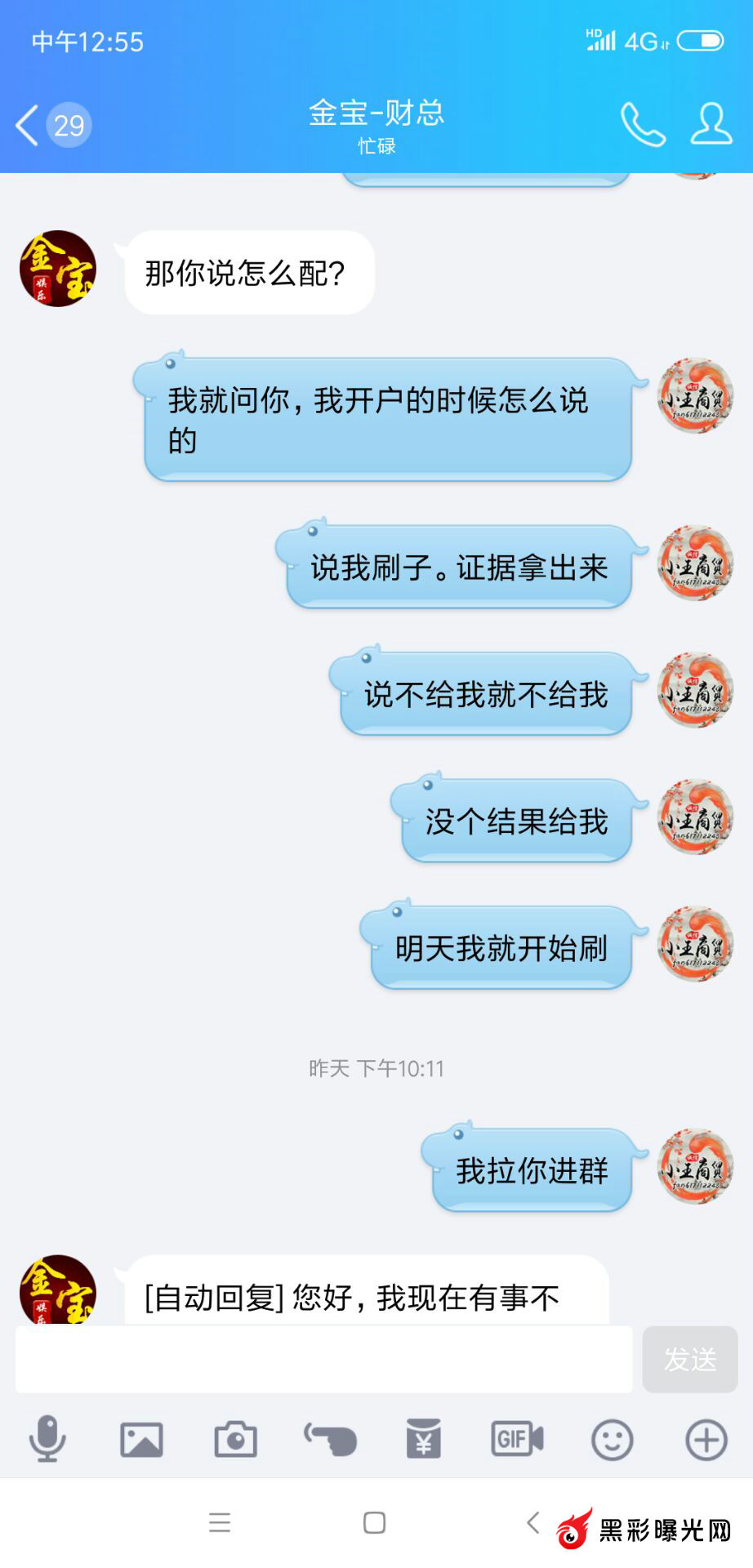The image size is (753, 1568).
Task: Open the emoji picker
Action: tap(612, 1439)
